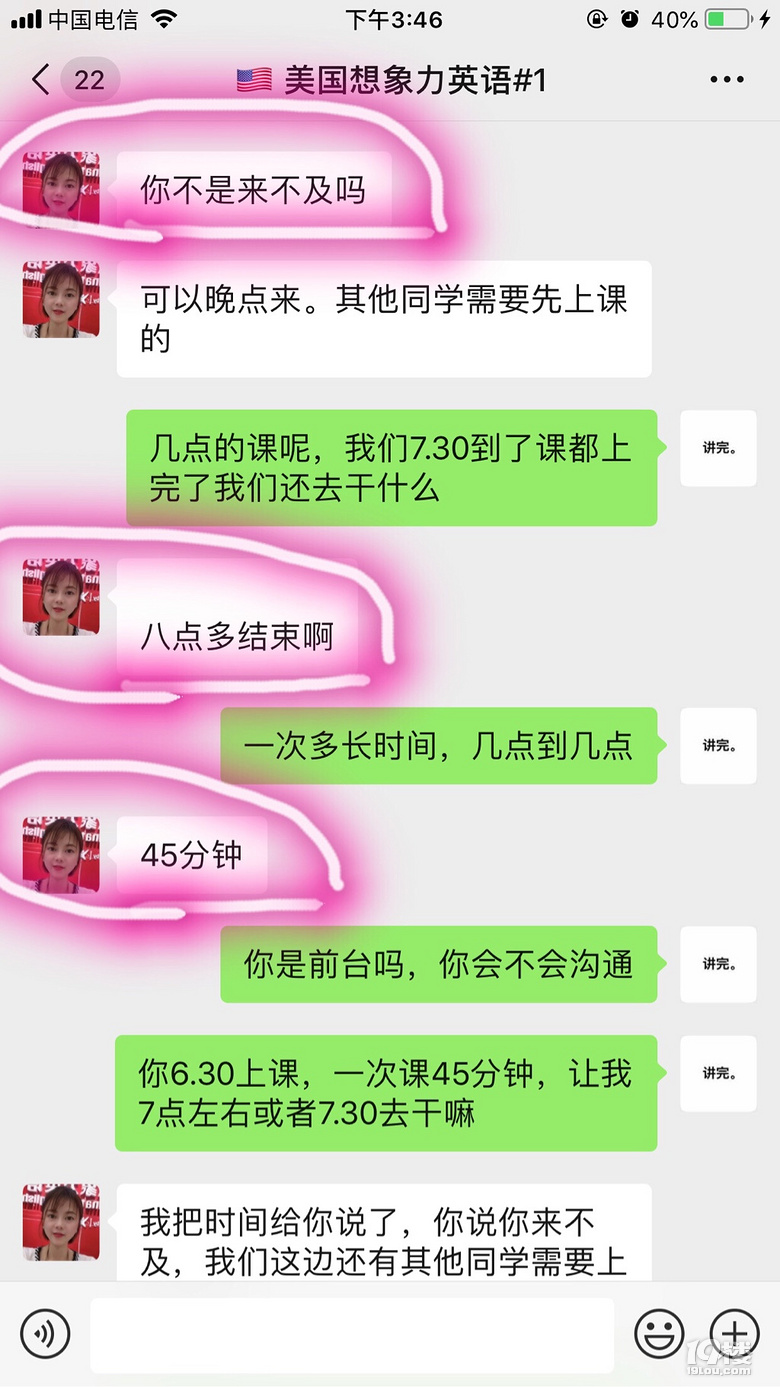The width and height of the screenshot is (780, 1387).
Task: Tap the message text field
Action: pos(352,1335)
